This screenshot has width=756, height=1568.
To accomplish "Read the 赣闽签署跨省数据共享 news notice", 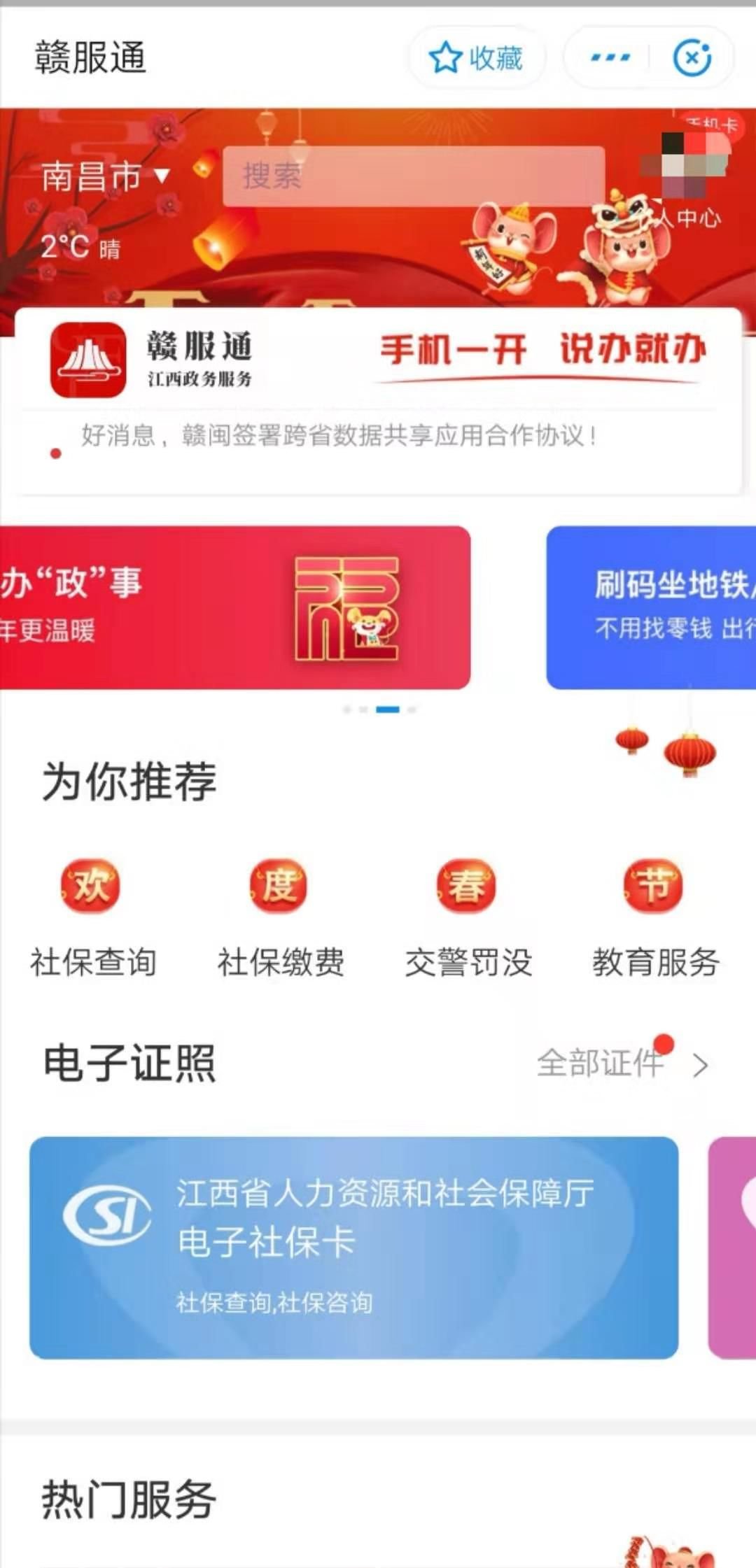I will click(339, 436).
